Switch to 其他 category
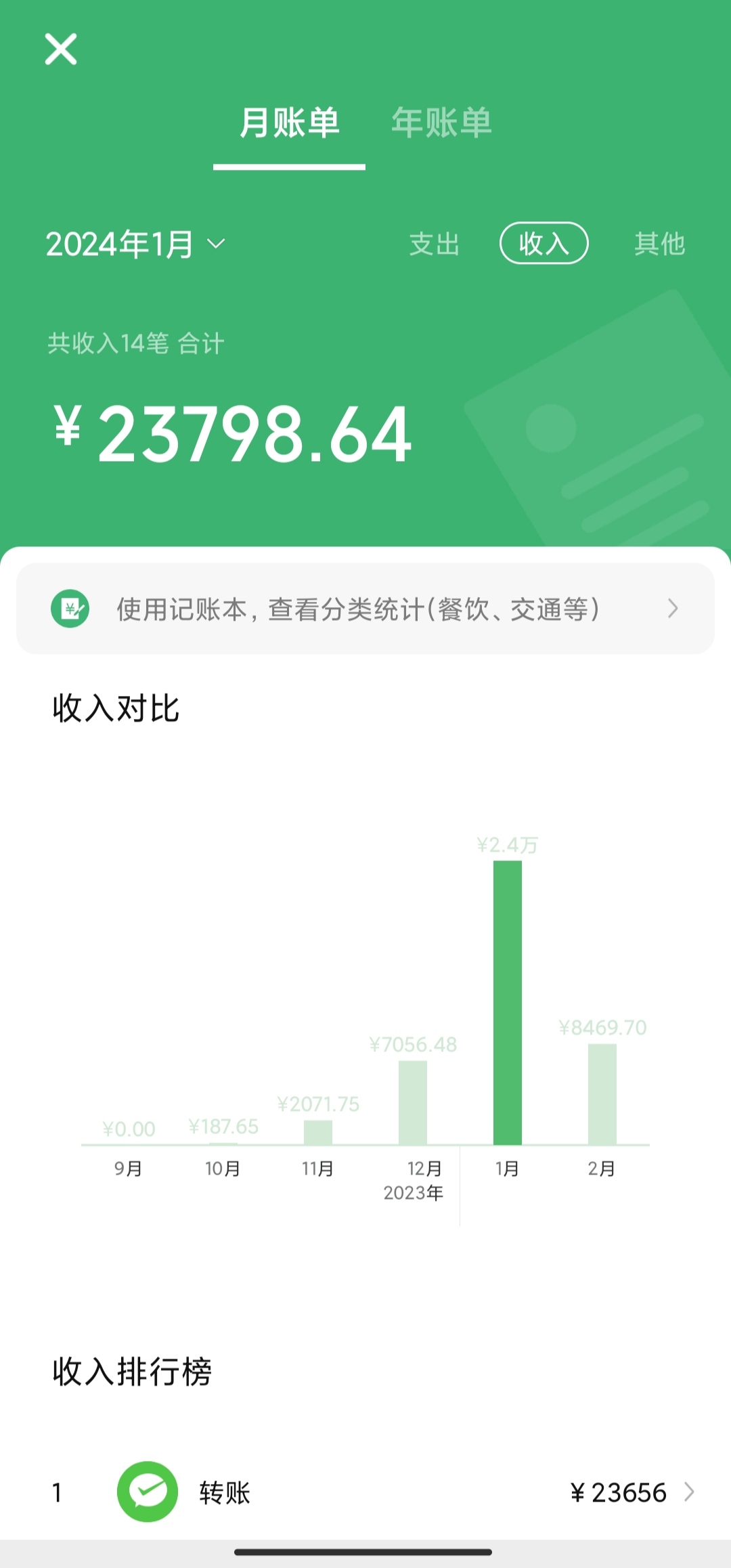This screenshot has height=1568, width=731. [659, 244]
